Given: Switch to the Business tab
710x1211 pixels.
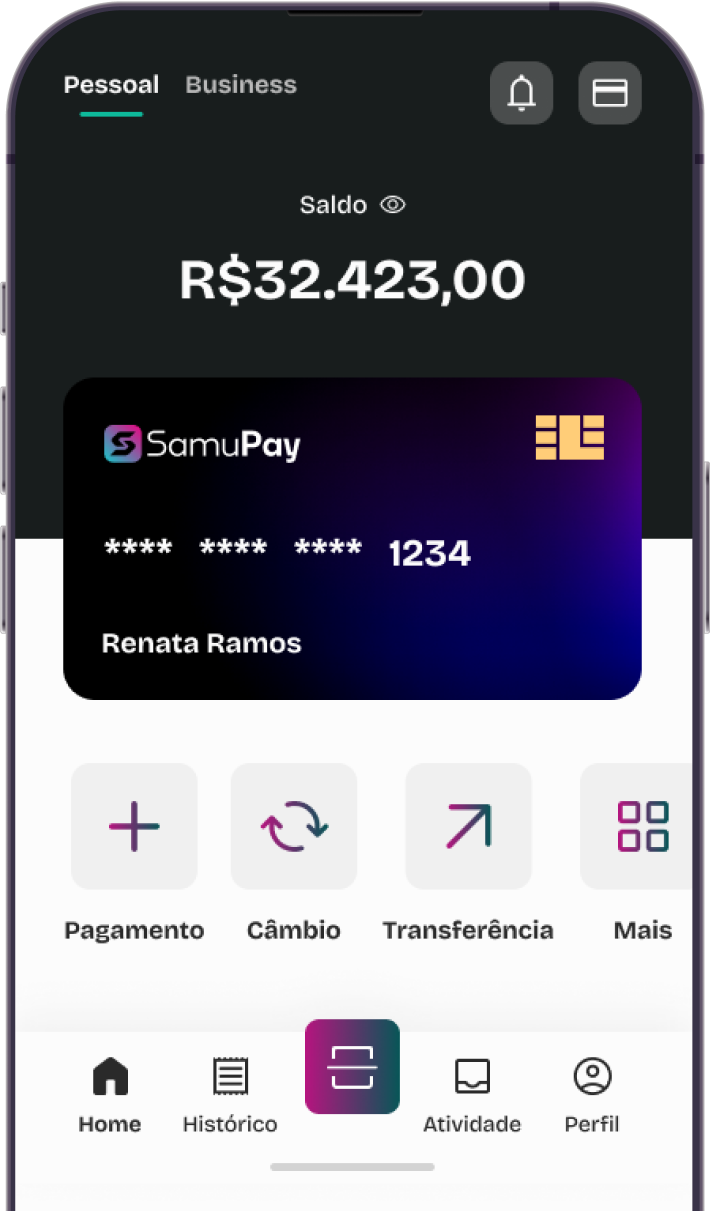Looking at the screenshot, I should coord(241,85).
